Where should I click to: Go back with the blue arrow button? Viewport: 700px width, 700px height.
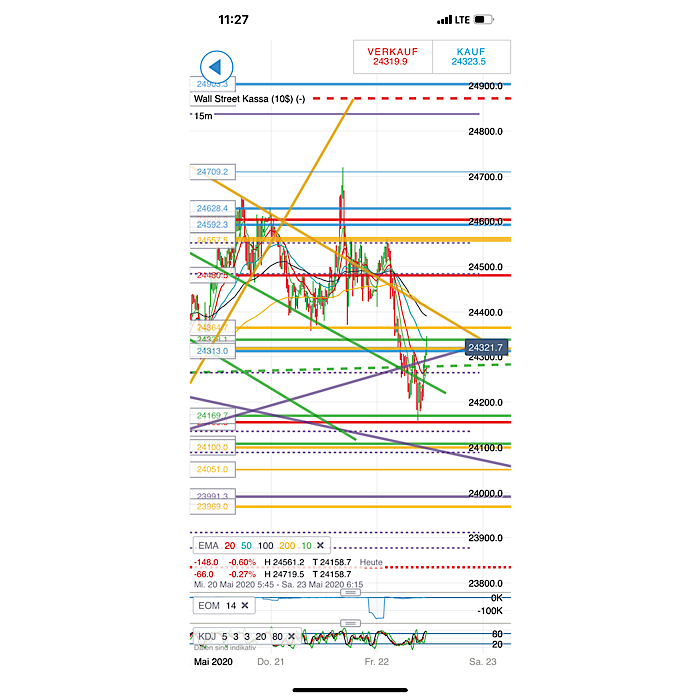click(x=216, y=65)
